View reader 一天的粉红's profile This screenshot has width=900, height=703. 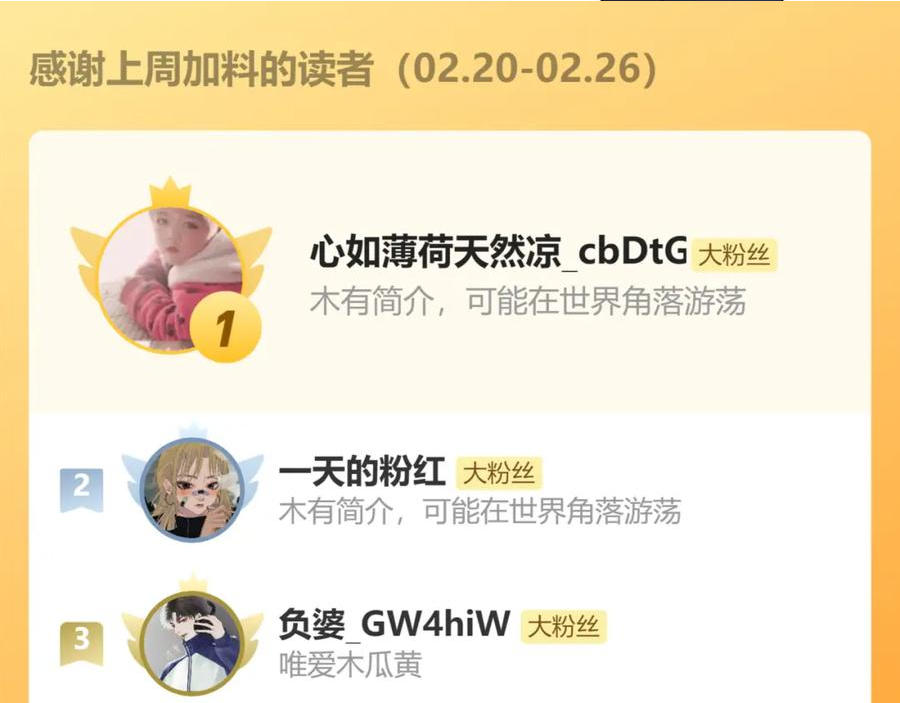pos(362,472)
